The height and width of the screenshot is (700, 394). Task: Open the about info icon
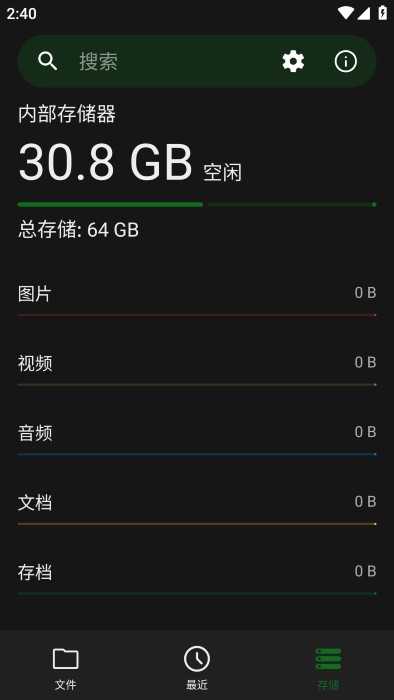tap(345, 61)
